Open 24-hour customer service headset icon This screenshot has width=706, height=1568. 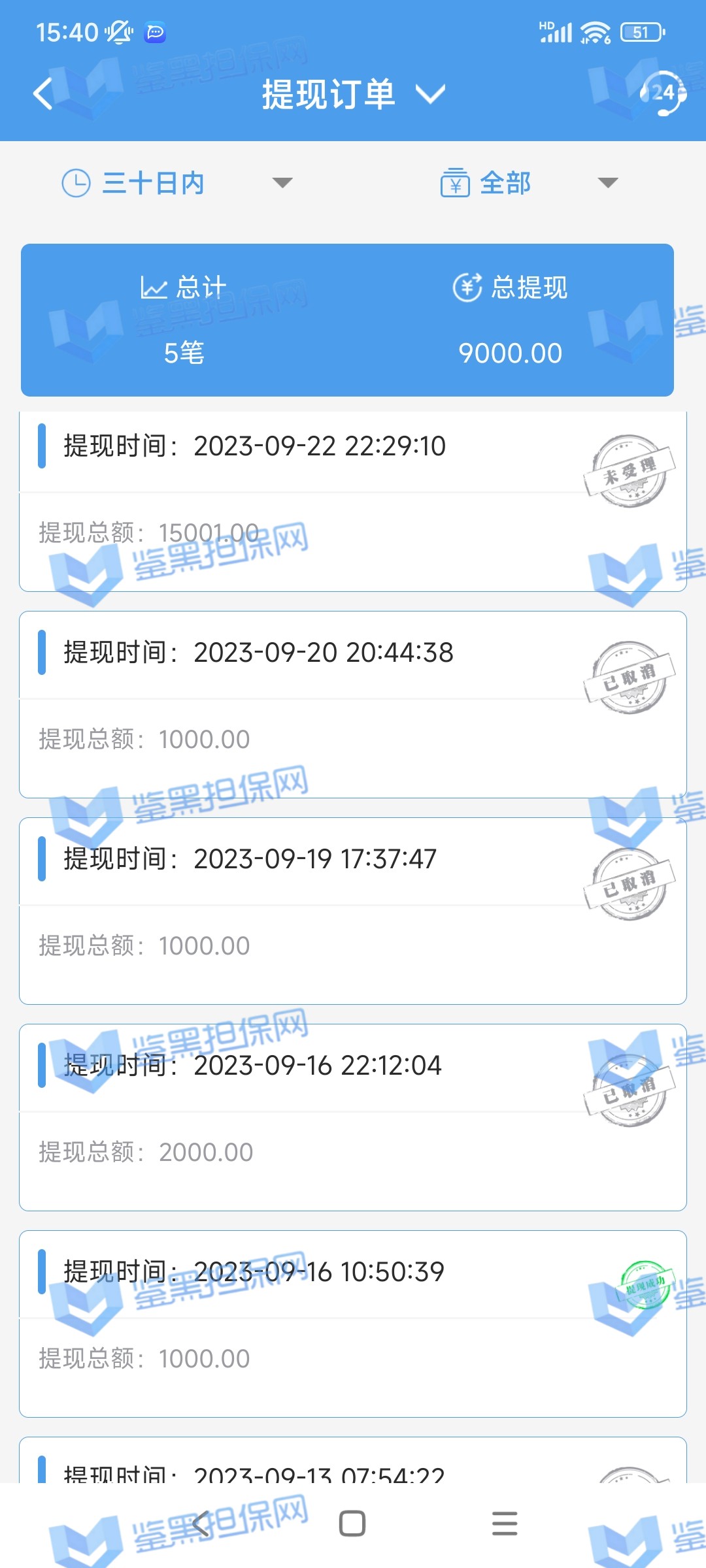coord(663,94)
